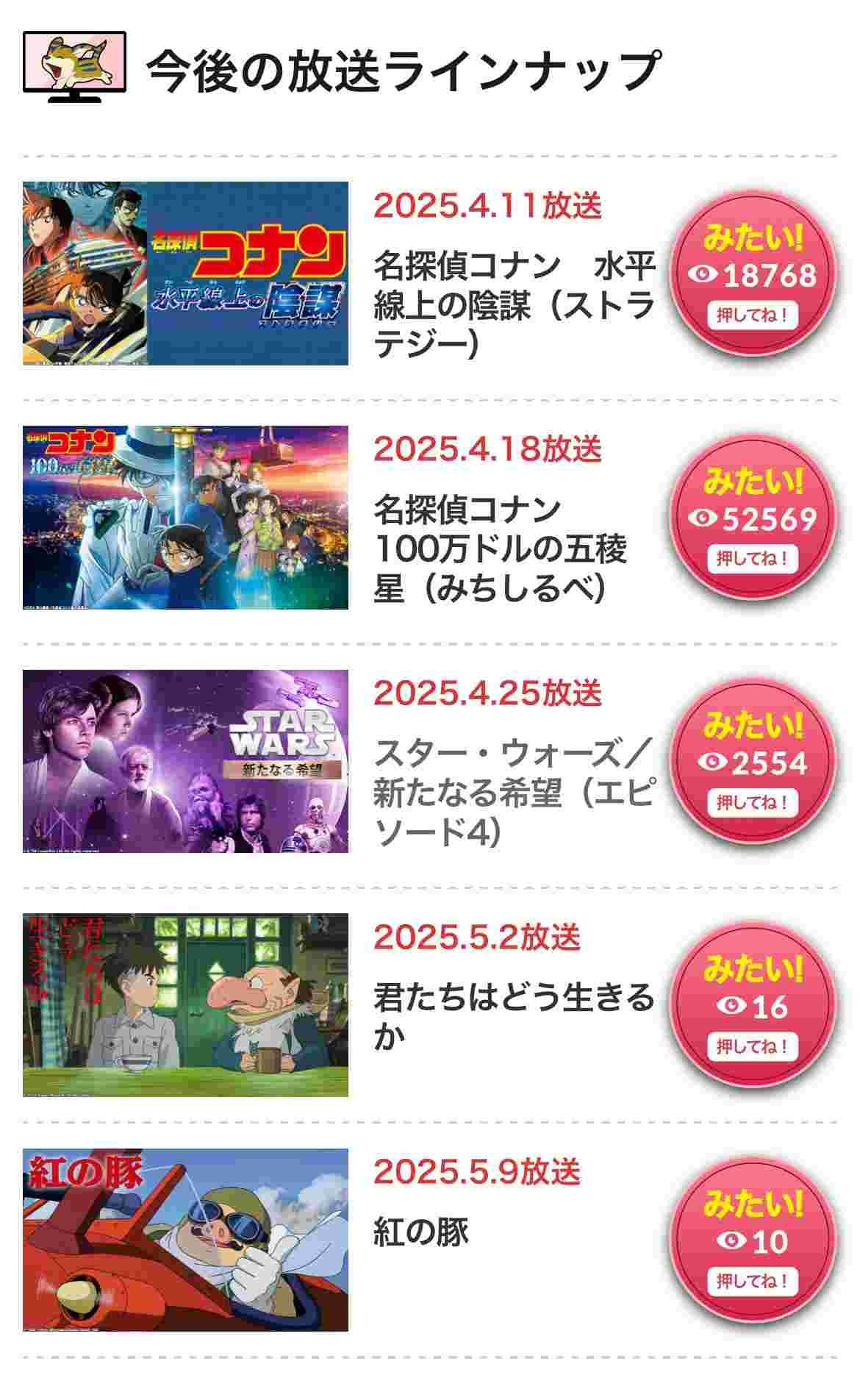Open Star Wars 新たなる希望 image
Viewport: 860px width, 1400px height.
(185, 762)
